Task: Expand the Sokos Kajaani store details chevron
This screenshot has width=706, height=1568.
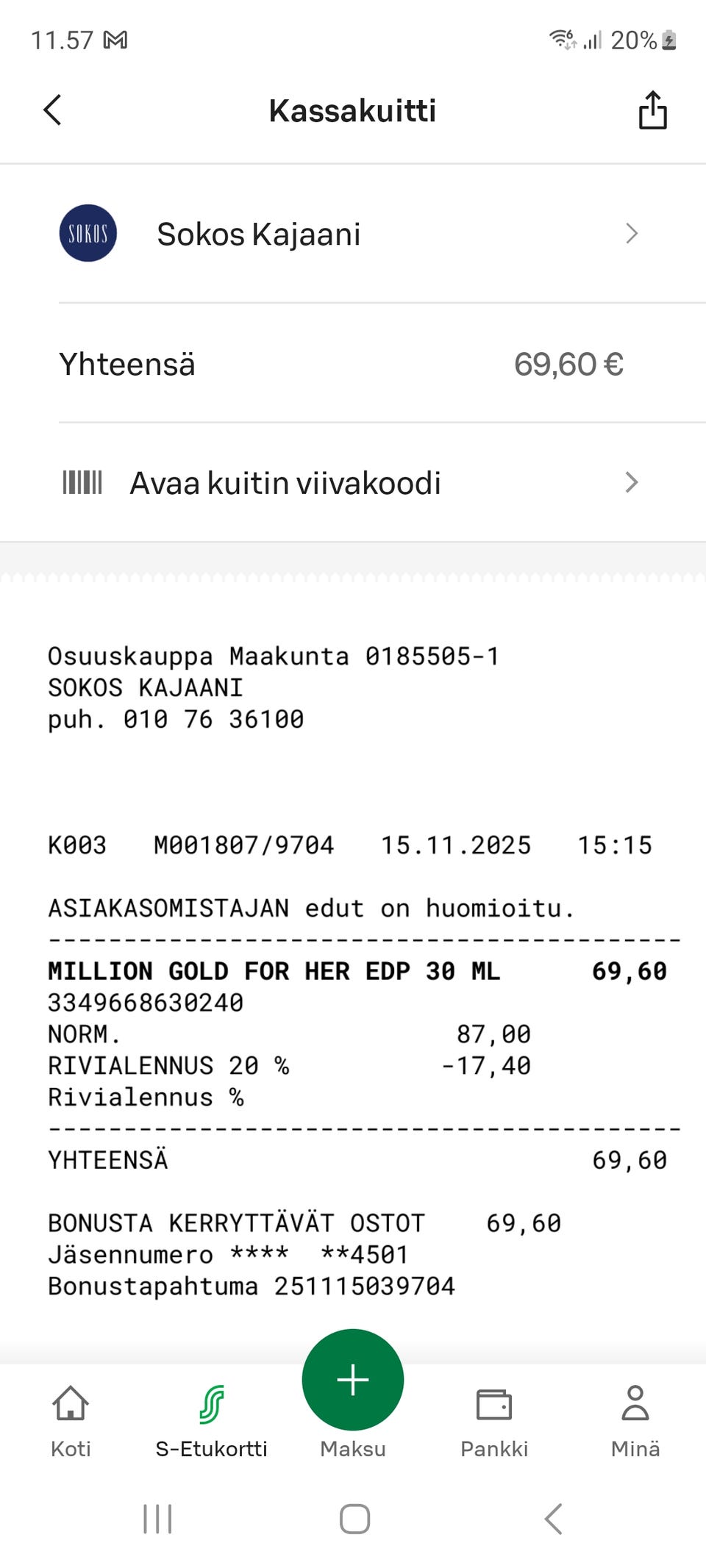Action: click(631, 233)
